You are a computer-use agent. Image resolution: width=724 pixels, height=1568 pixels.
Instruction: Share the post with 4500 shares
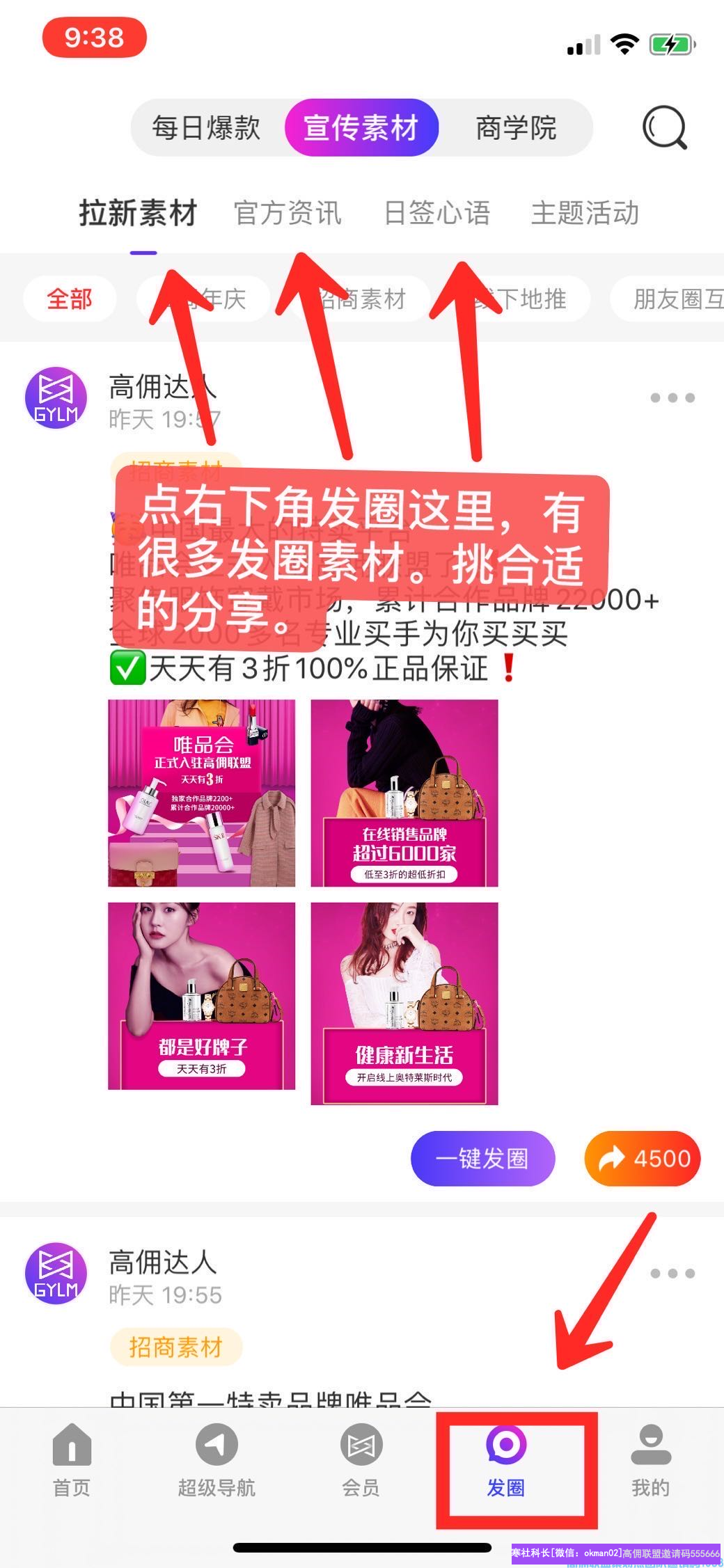[x=642, y=1159]
